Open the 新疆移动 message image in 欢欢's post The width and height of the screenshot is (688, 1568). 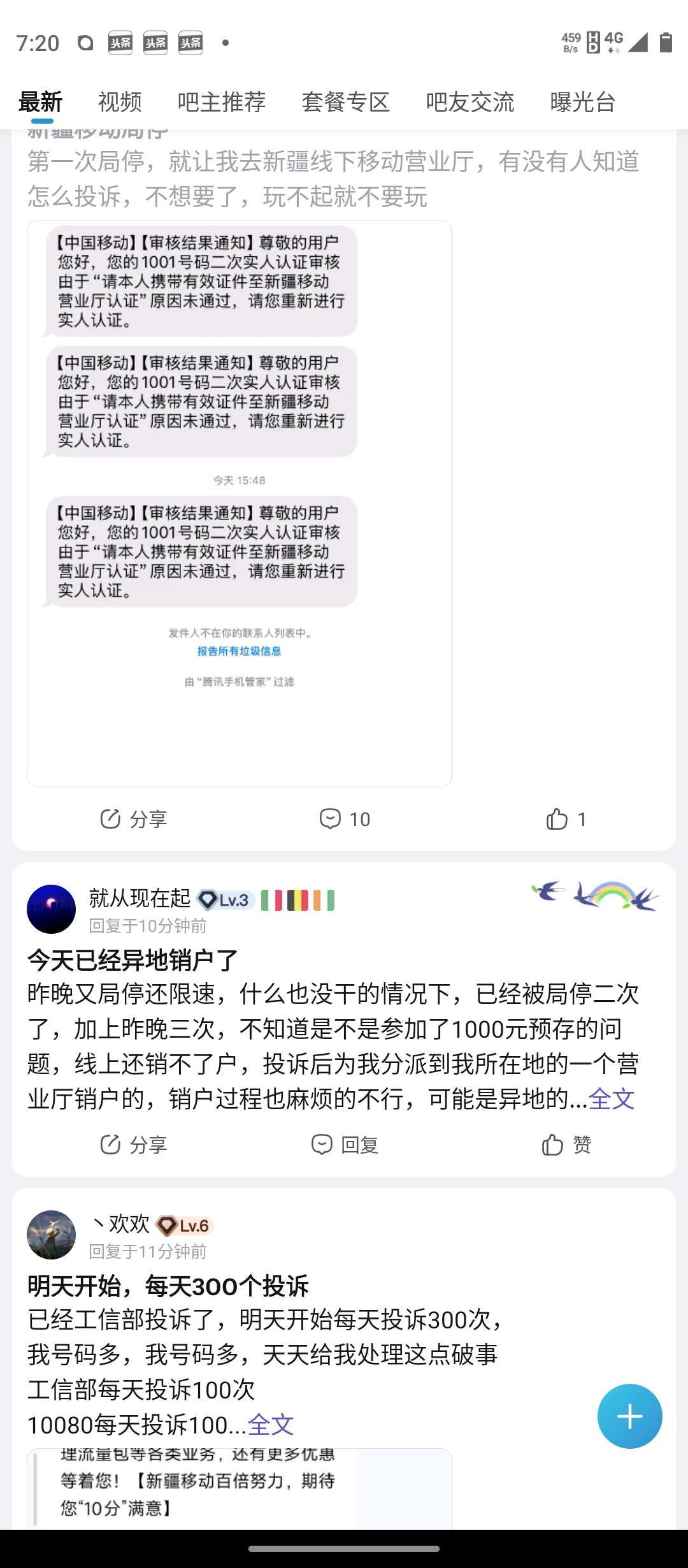(239, 1488)
